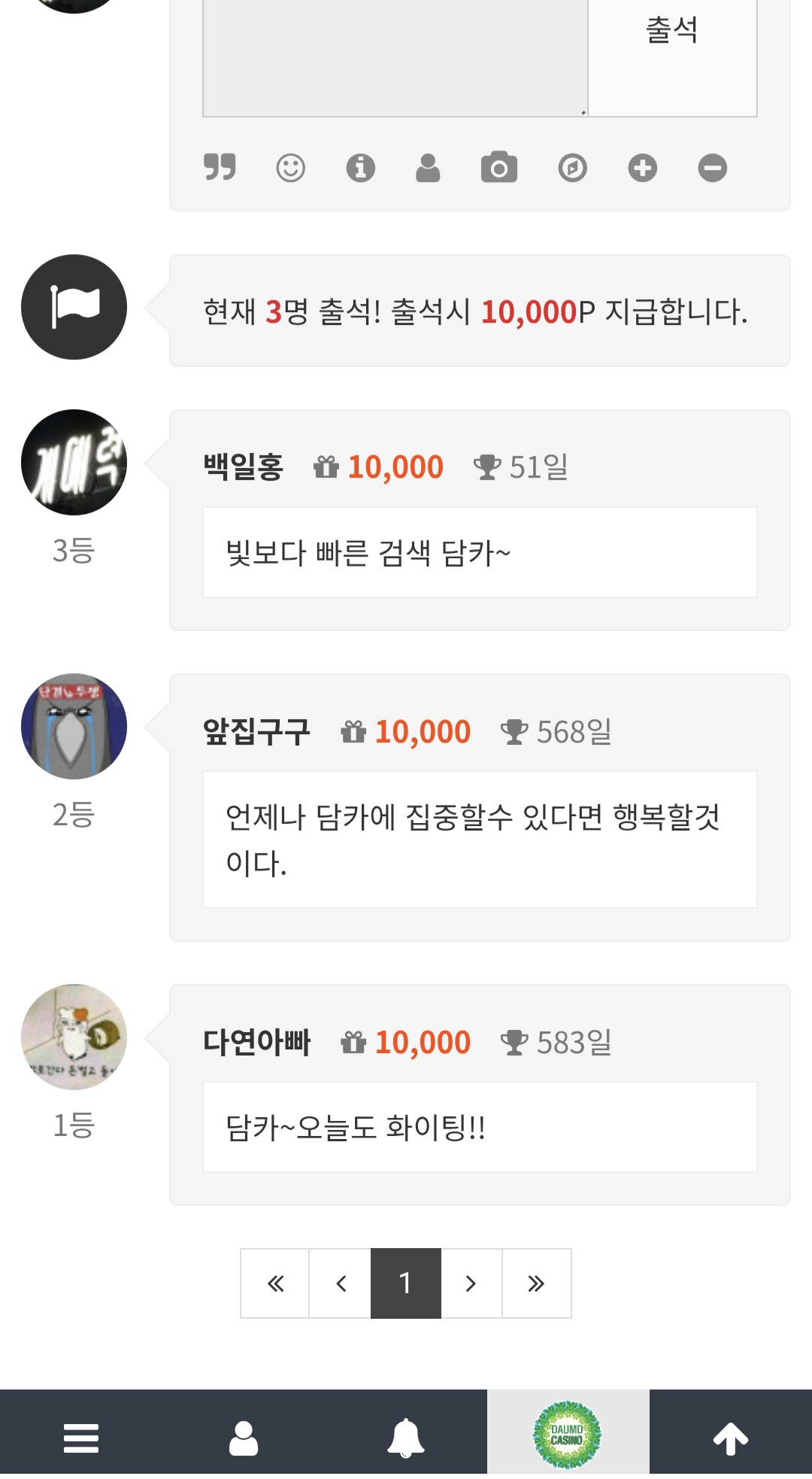Image resolution: width=812 pixels, height=1479 pixels.
Task: Open 앞집구구's profile name
Action: pos(256,732)
